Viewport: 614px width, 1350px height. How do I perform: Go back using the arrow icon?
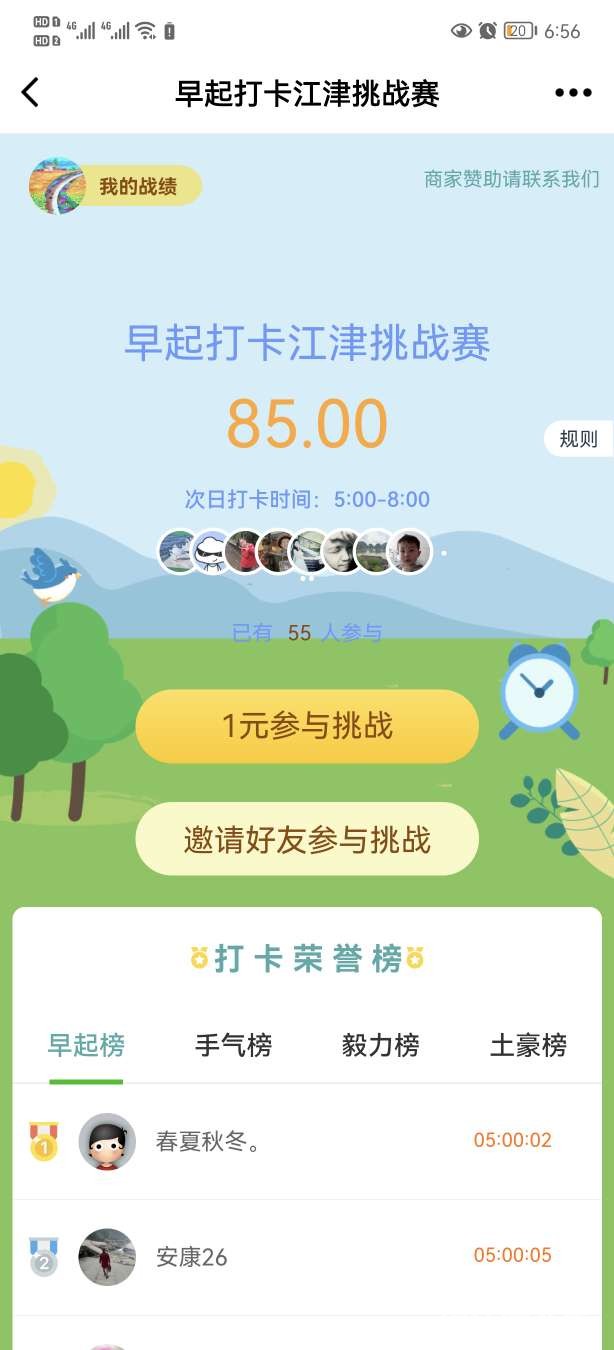30,93
